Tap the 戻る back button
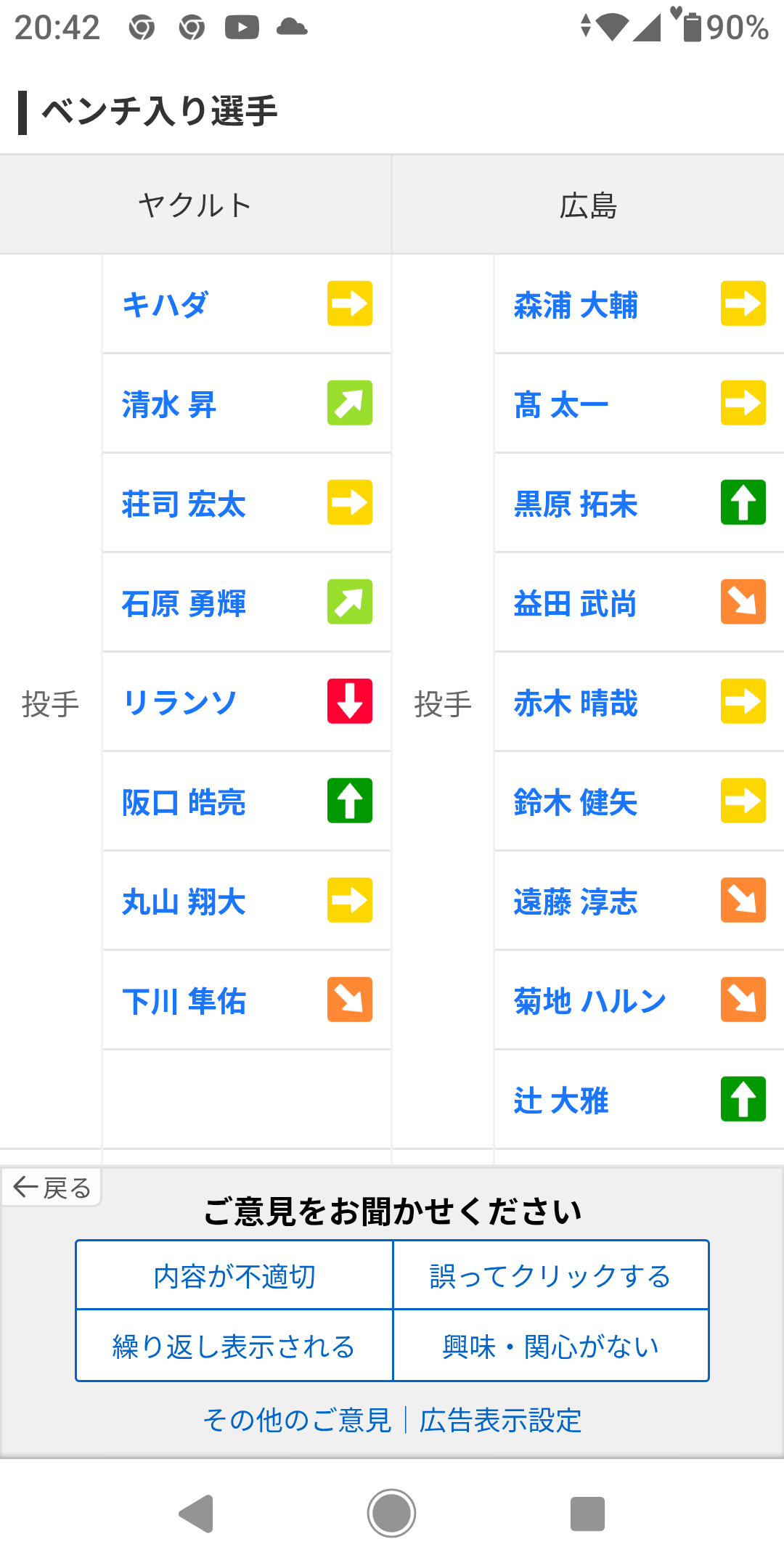 click(52, 1188)
